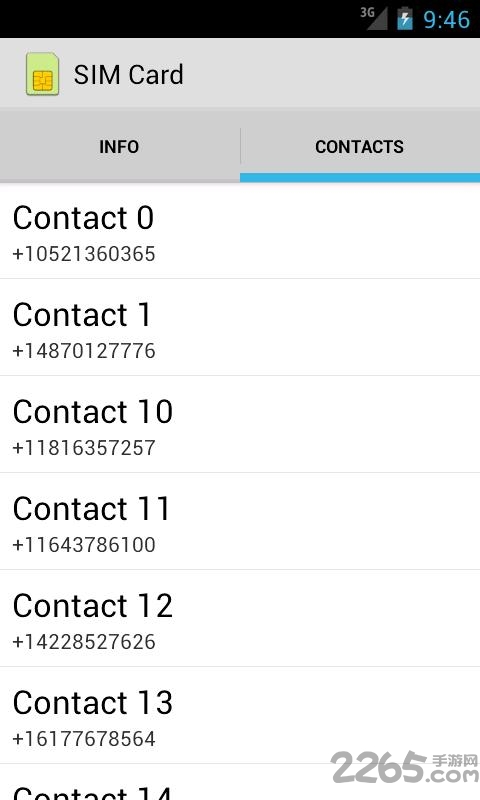Open Contact 0 entry

click(x=240, y=232)
